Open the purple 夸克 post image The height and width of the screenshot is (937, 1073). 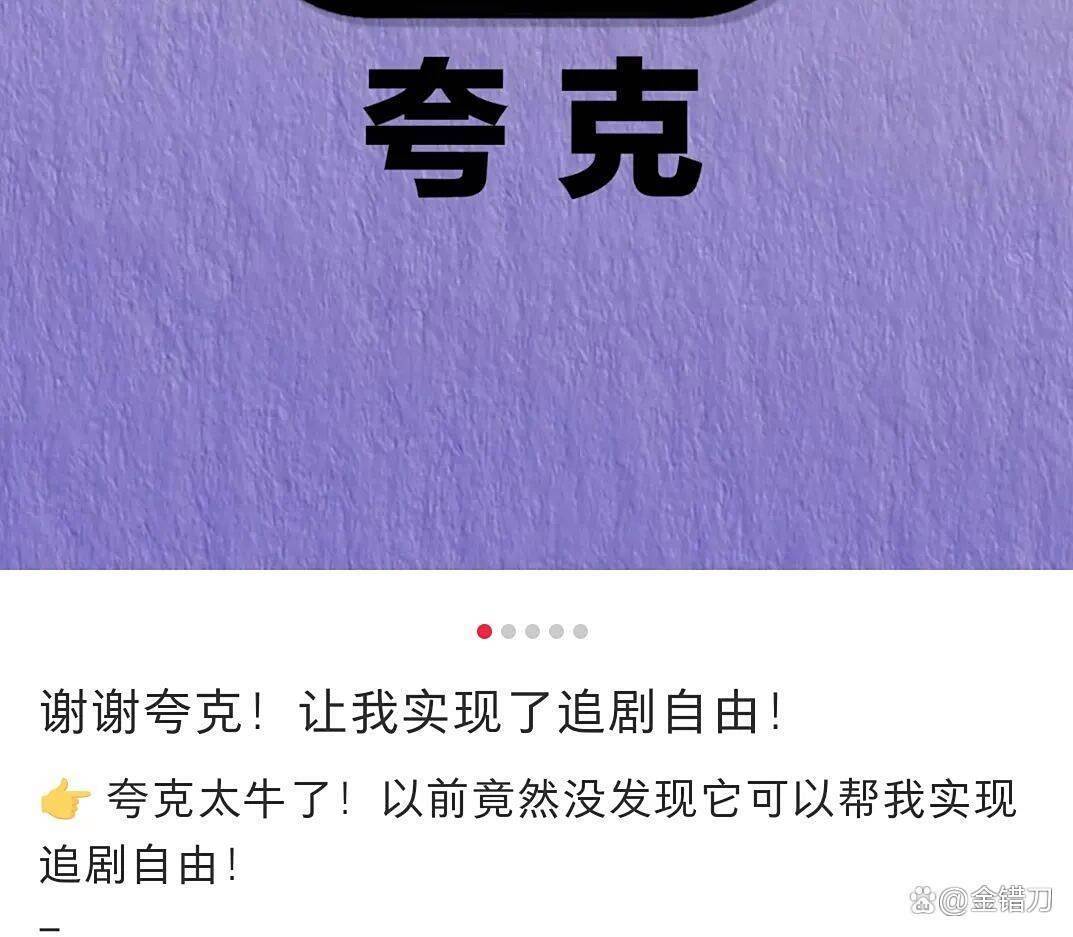(536, 300)
